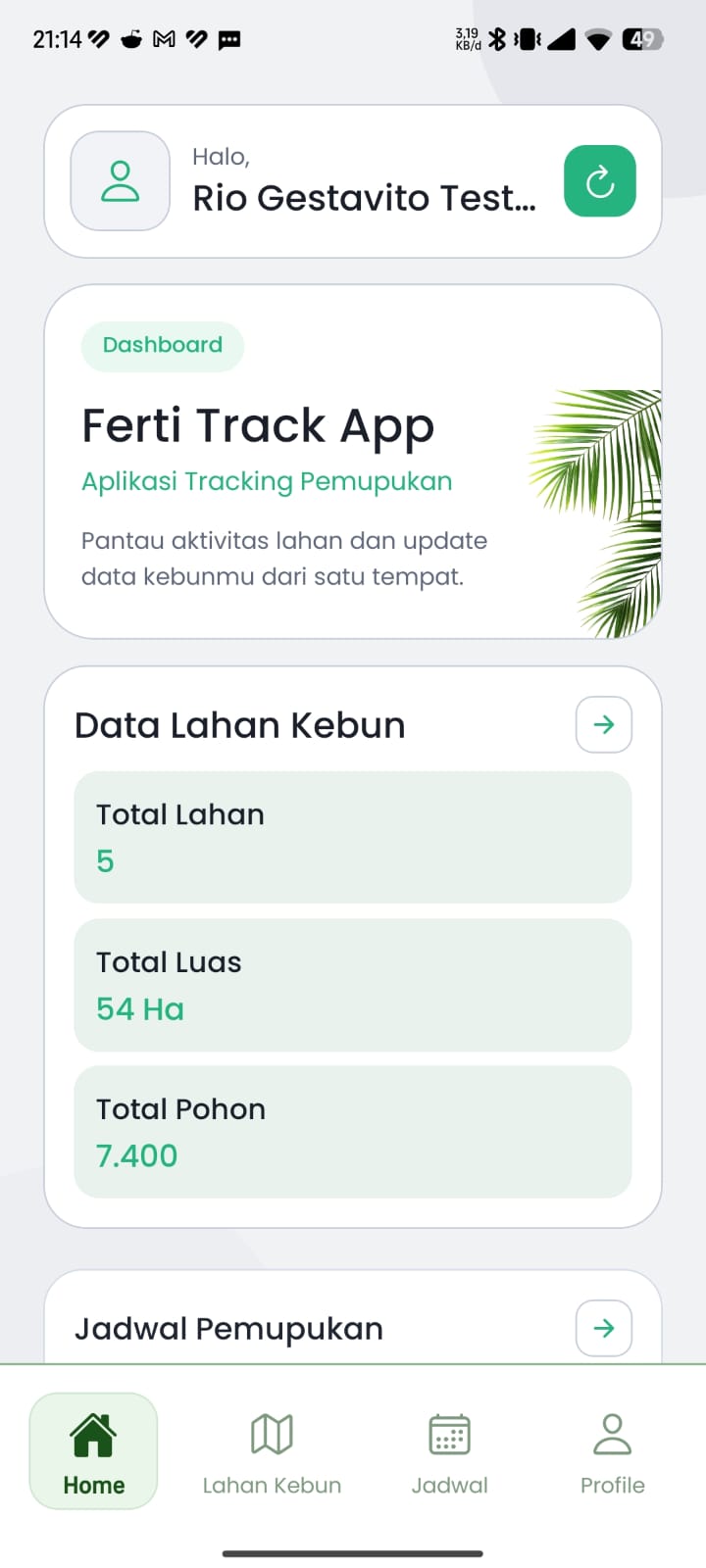Tap the battery level indicator showing 49
Image resolution: width=706 pixels, height=1568 pixels.
(642, 39)
